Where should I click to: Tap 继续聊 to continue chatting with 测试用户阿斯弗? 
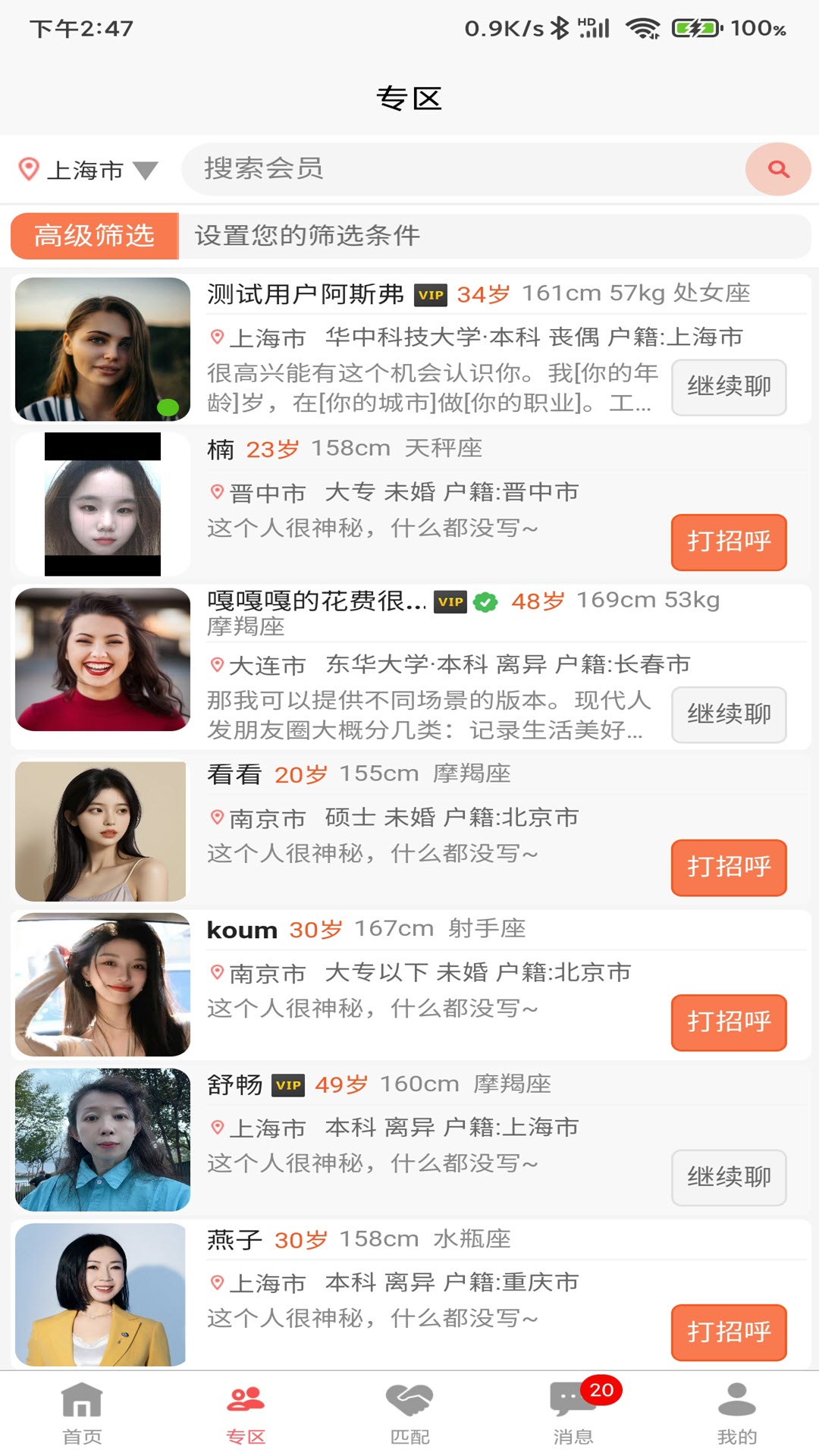pyautogui.click(x=728, y=387)
